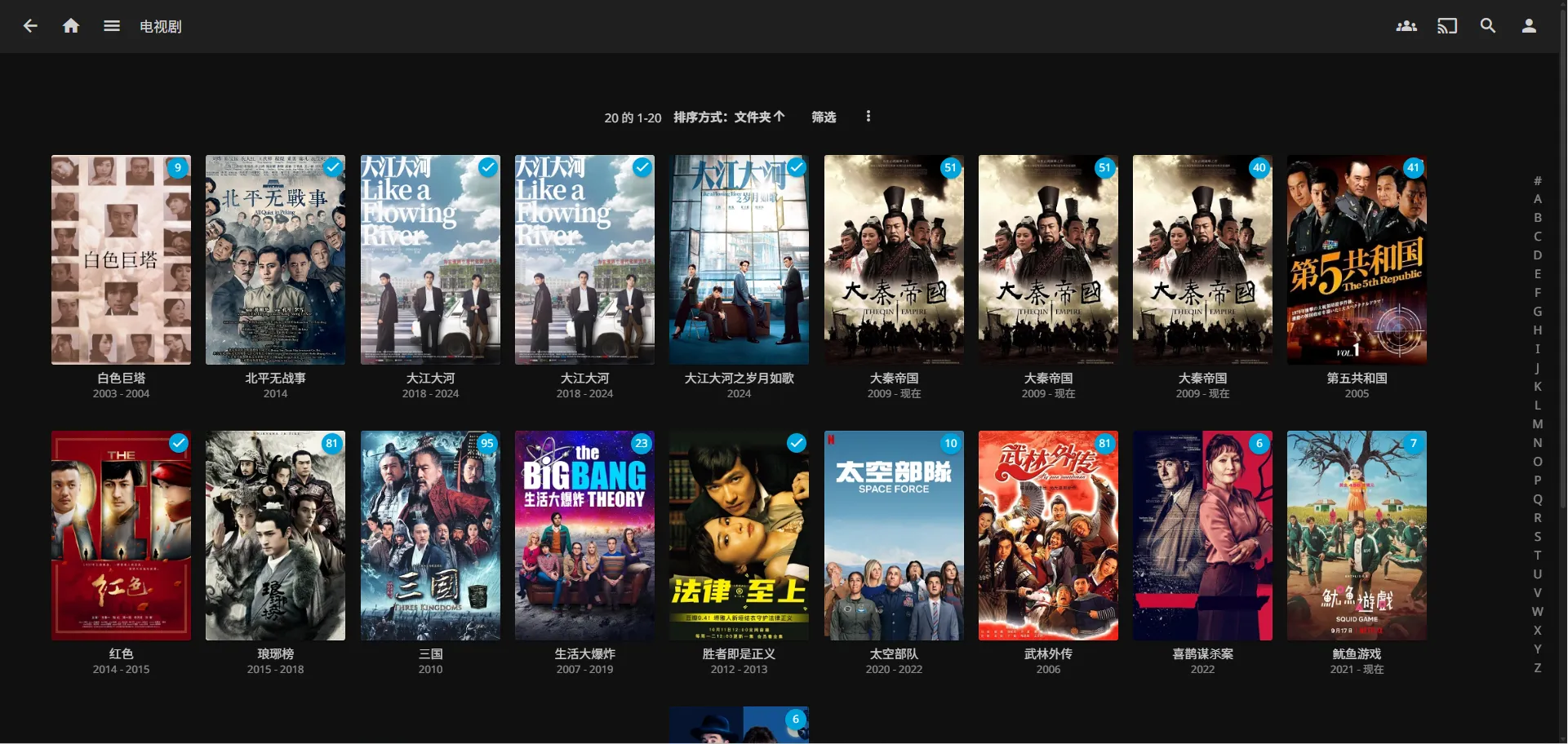1568x744 pixels.
Task: Go back using the arrow icon
Action: (x=30, y=26)
